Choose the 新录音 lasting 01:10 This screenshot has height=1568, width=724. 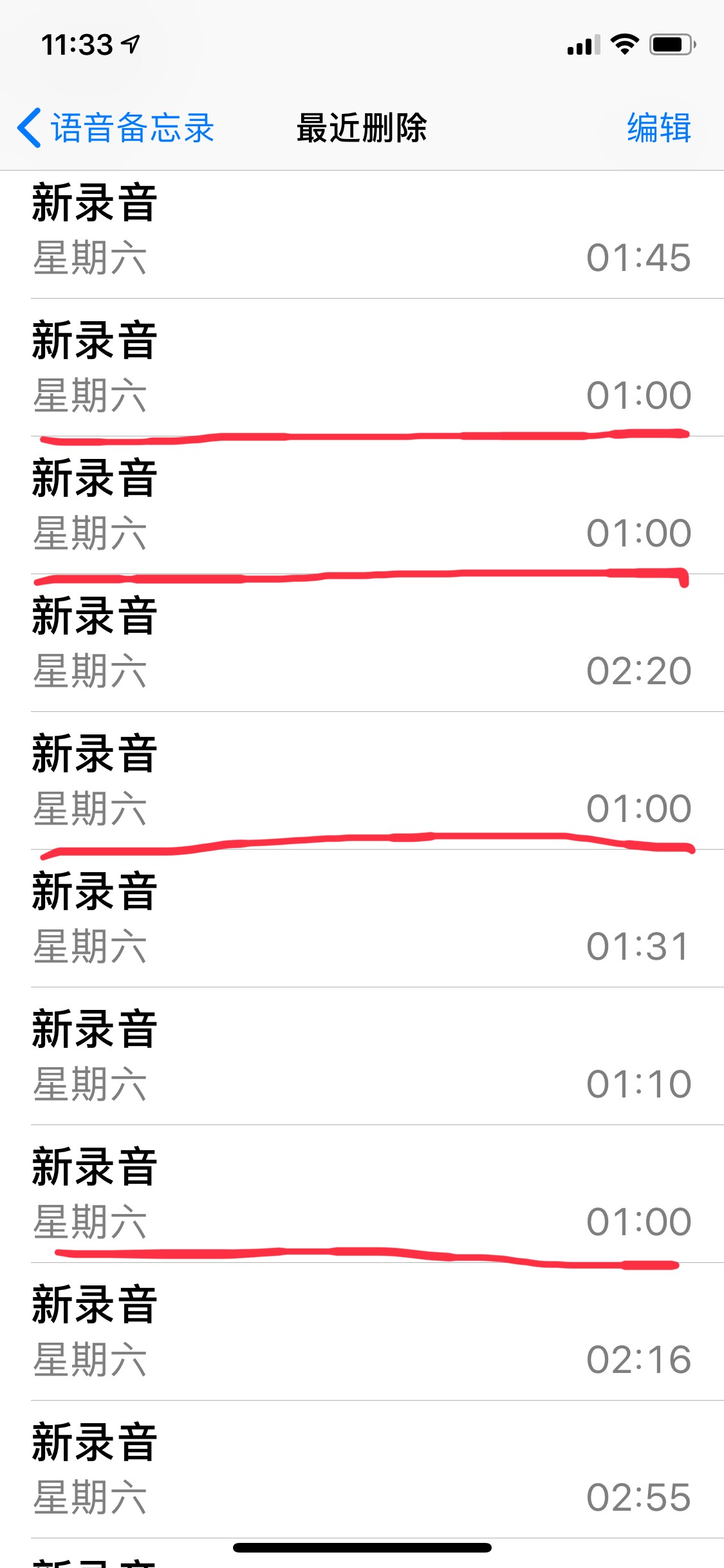(x=360, y=1057)
